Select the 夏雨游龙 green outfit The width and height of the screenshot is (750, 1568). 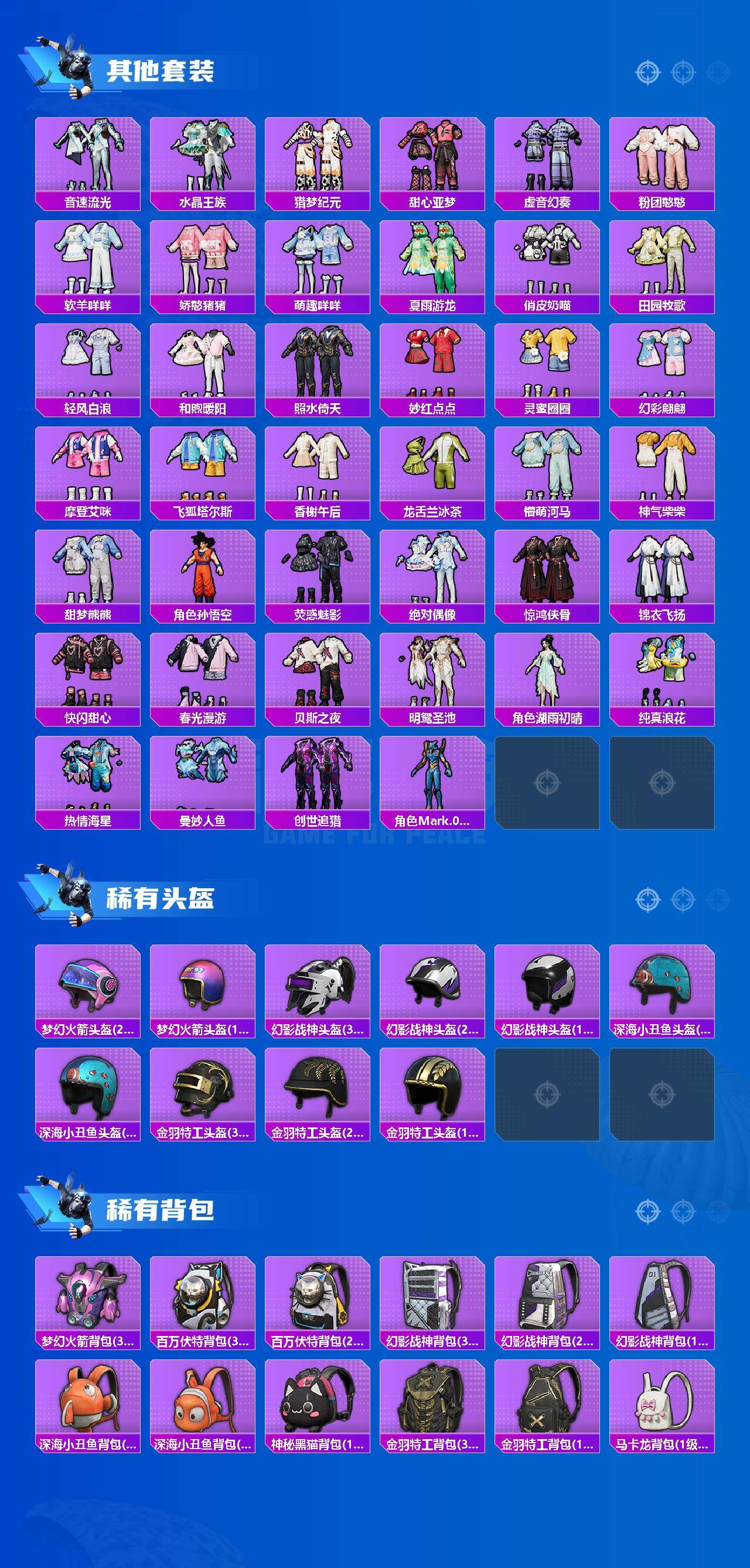tap(432, 262)
